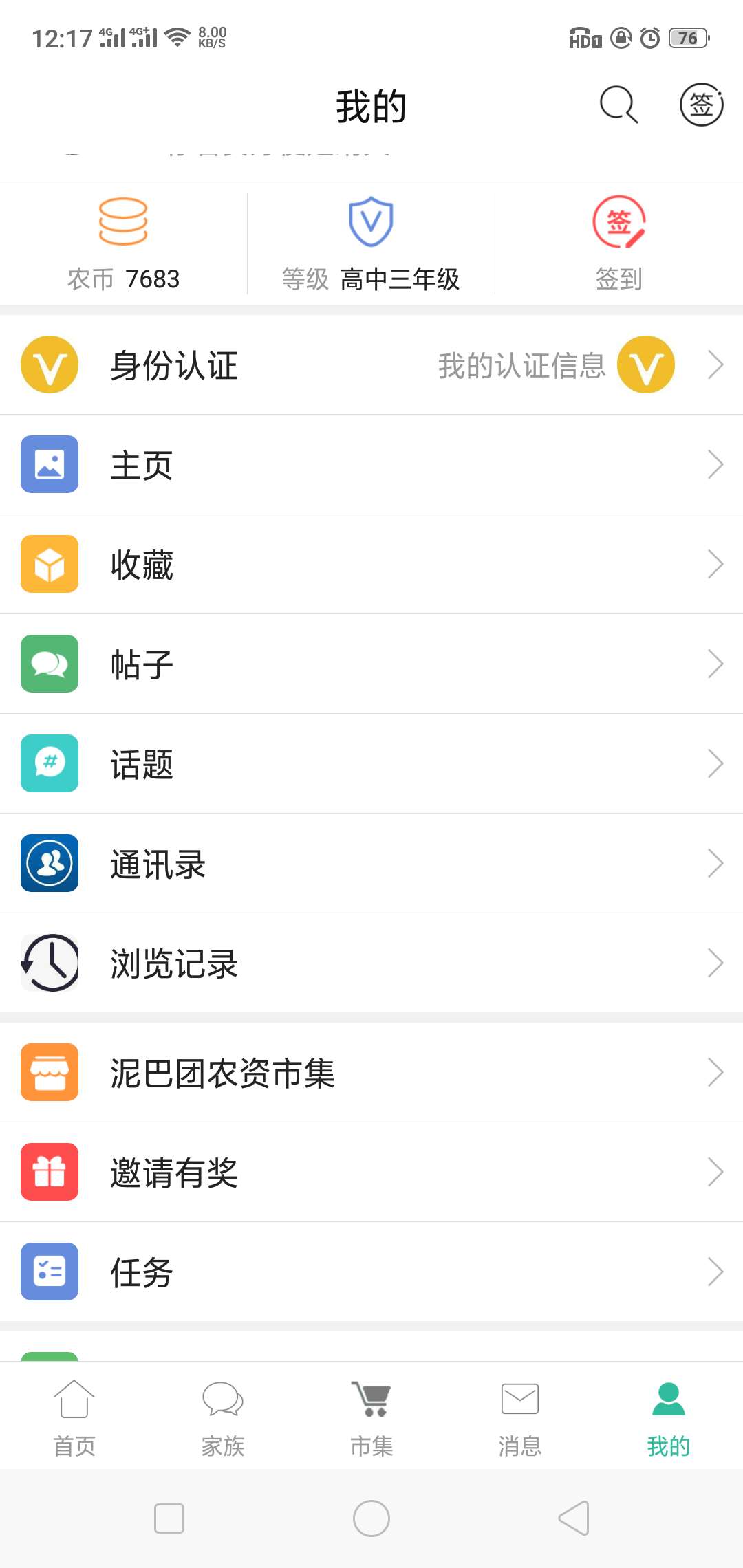Open the 等级 level details
The width and height of the screenshot is (743, 1568).
click(371, 244)
